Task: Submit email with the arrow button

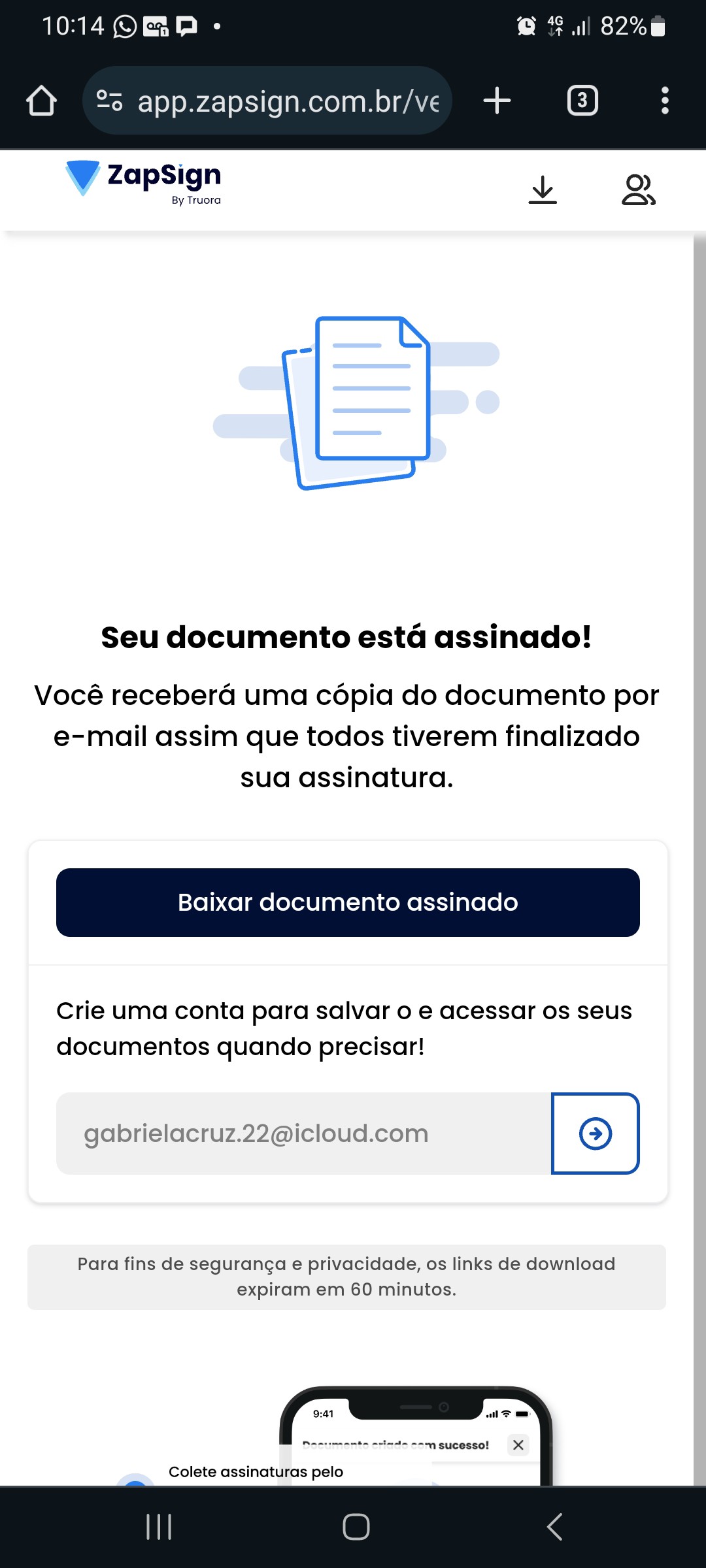Action: (596, 1134)
